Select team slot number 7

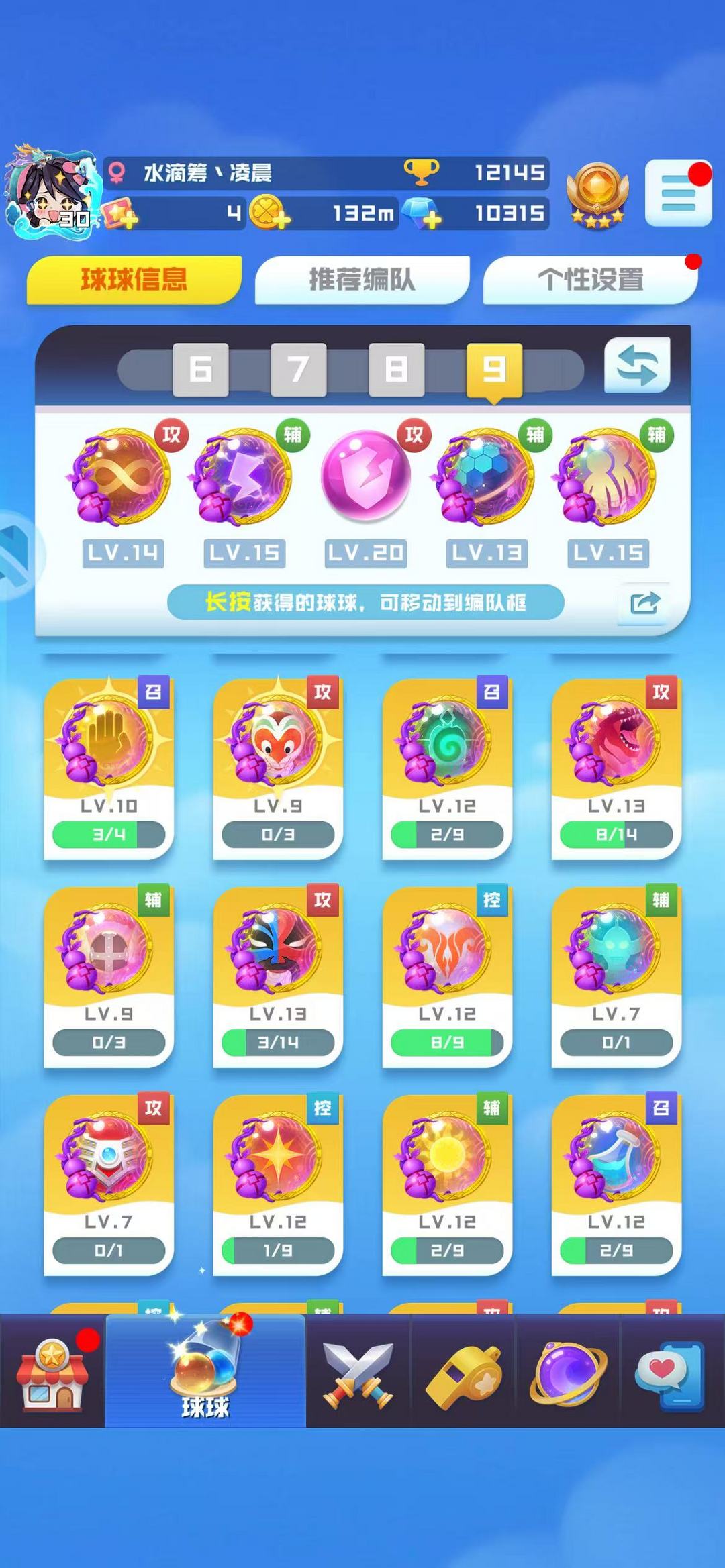coord(299,370)
